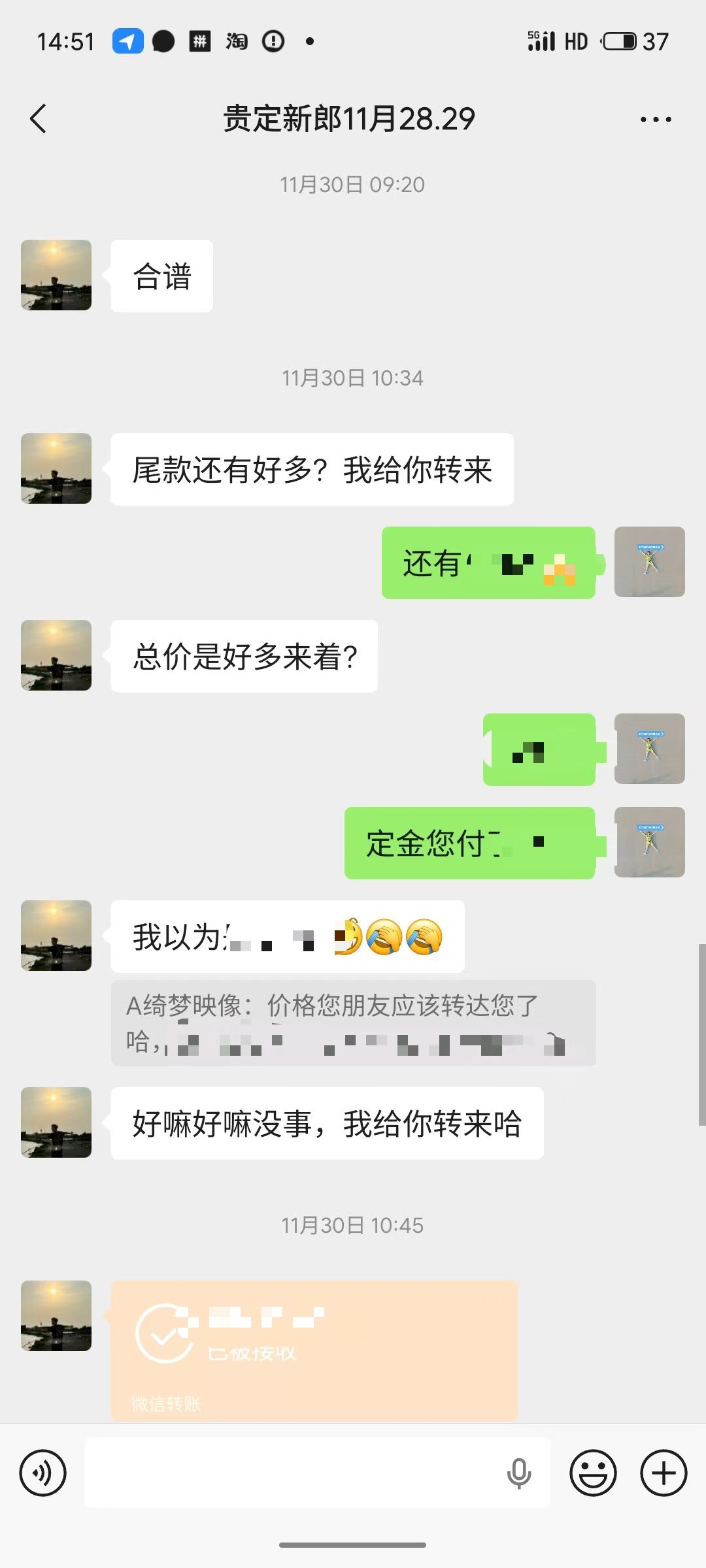Screen dimensions: 706x1568
Task: Open the chat info overflow menu
Action: (x=656, y=120)
